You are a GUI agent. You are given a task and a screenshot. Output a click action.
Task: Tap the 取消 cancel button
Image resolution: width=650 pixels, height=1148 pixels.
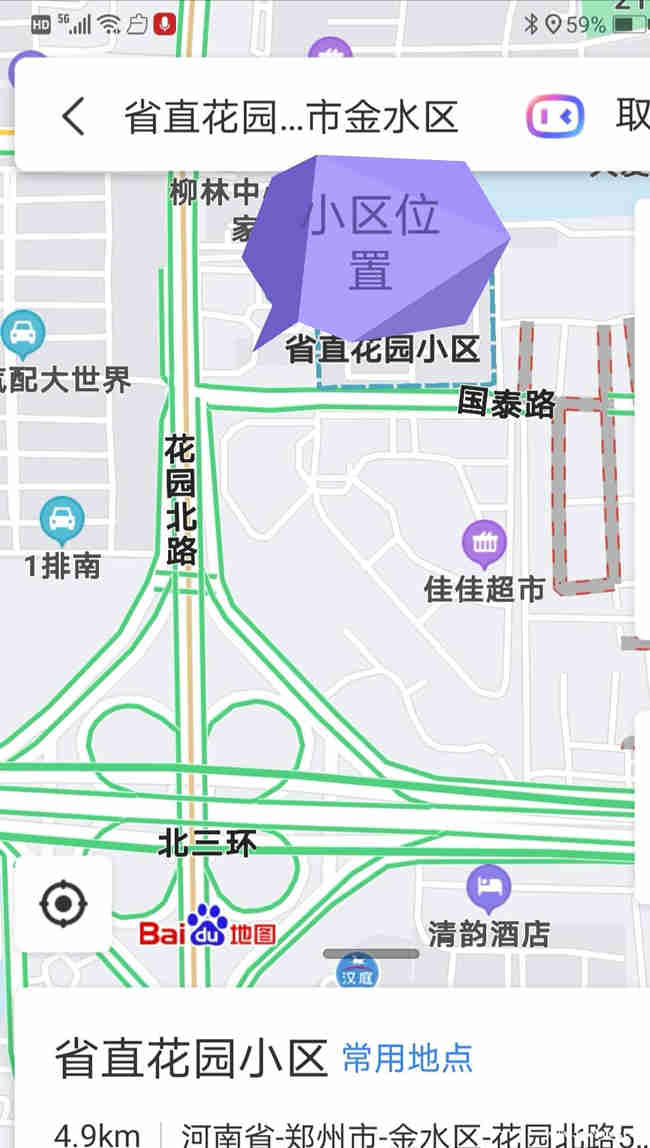[632, 115]
